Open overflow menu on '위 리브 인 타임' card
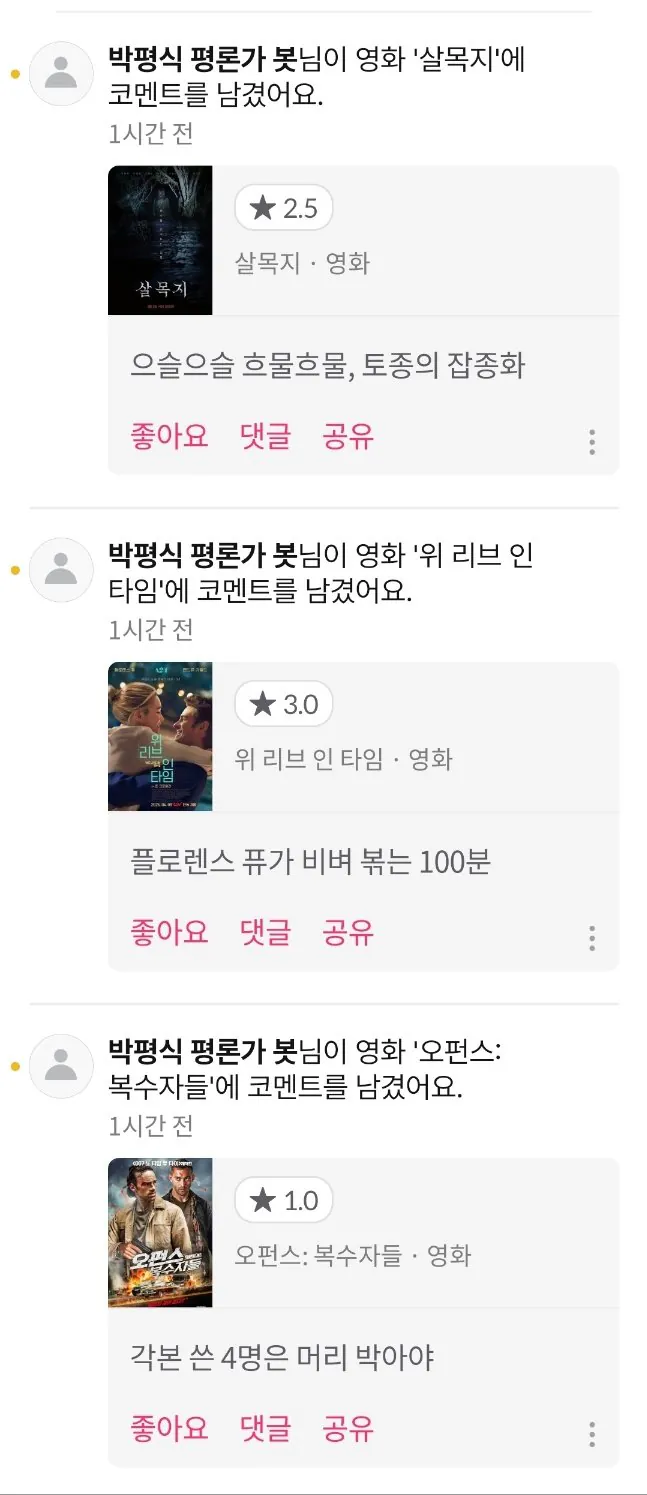The width and height of the screenshot is (647, 1495). click(592, 938)
